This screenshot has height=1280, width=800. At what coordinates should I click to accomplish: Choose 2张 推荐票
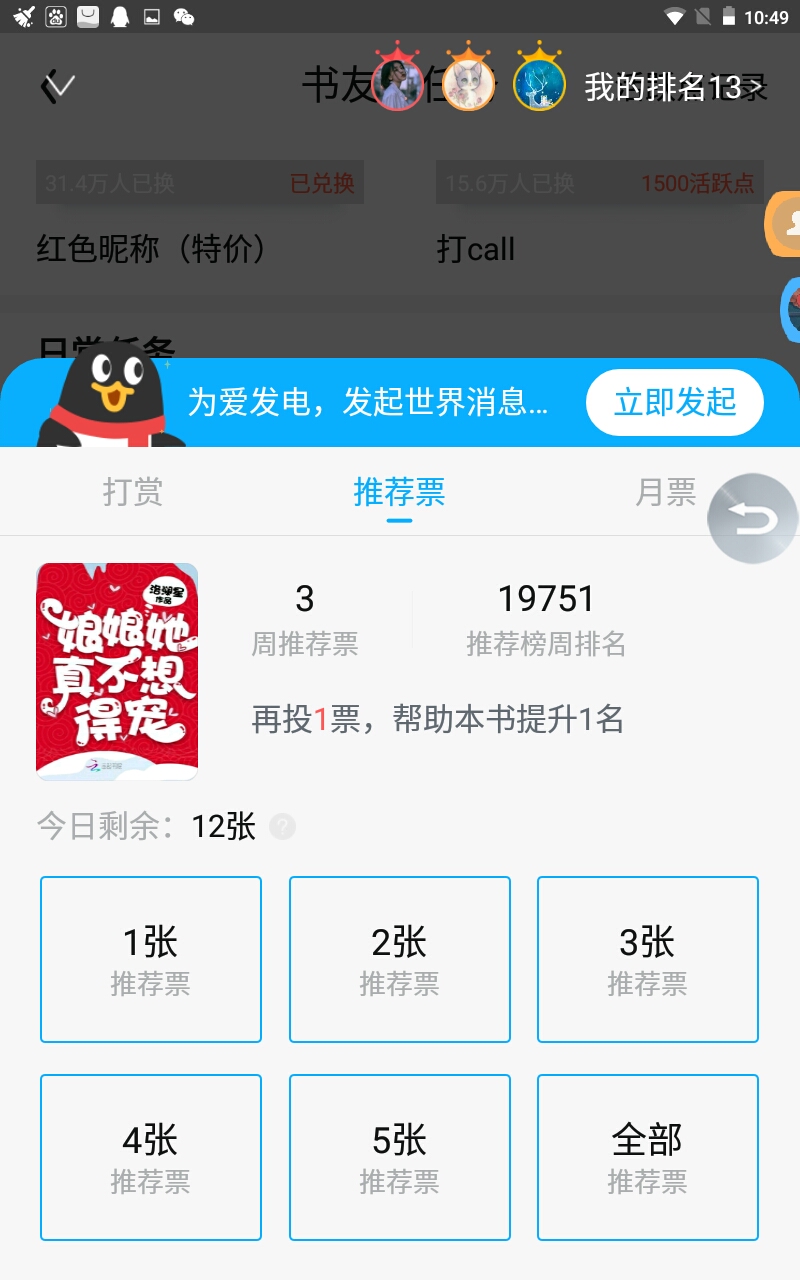point(400,960)
